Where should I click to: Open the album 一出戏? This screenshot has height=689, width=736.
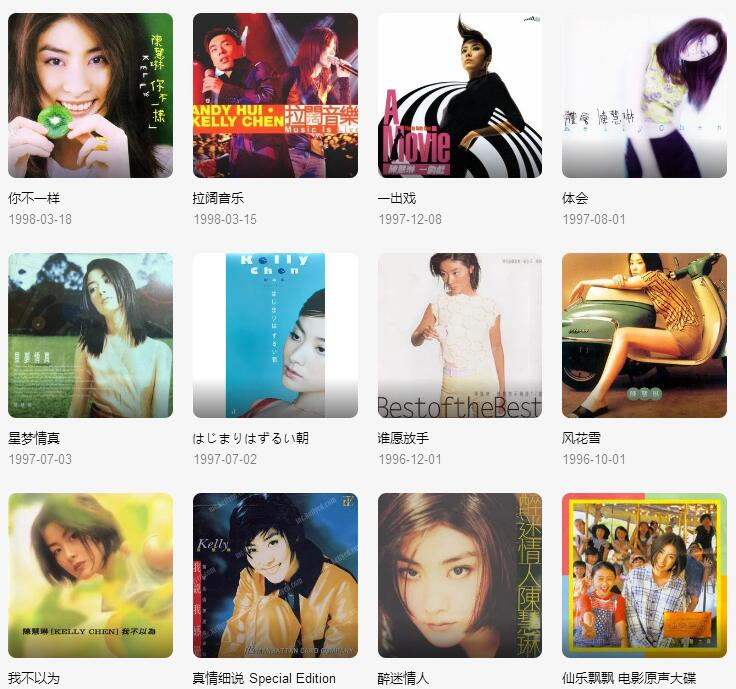tap(460, 96)
